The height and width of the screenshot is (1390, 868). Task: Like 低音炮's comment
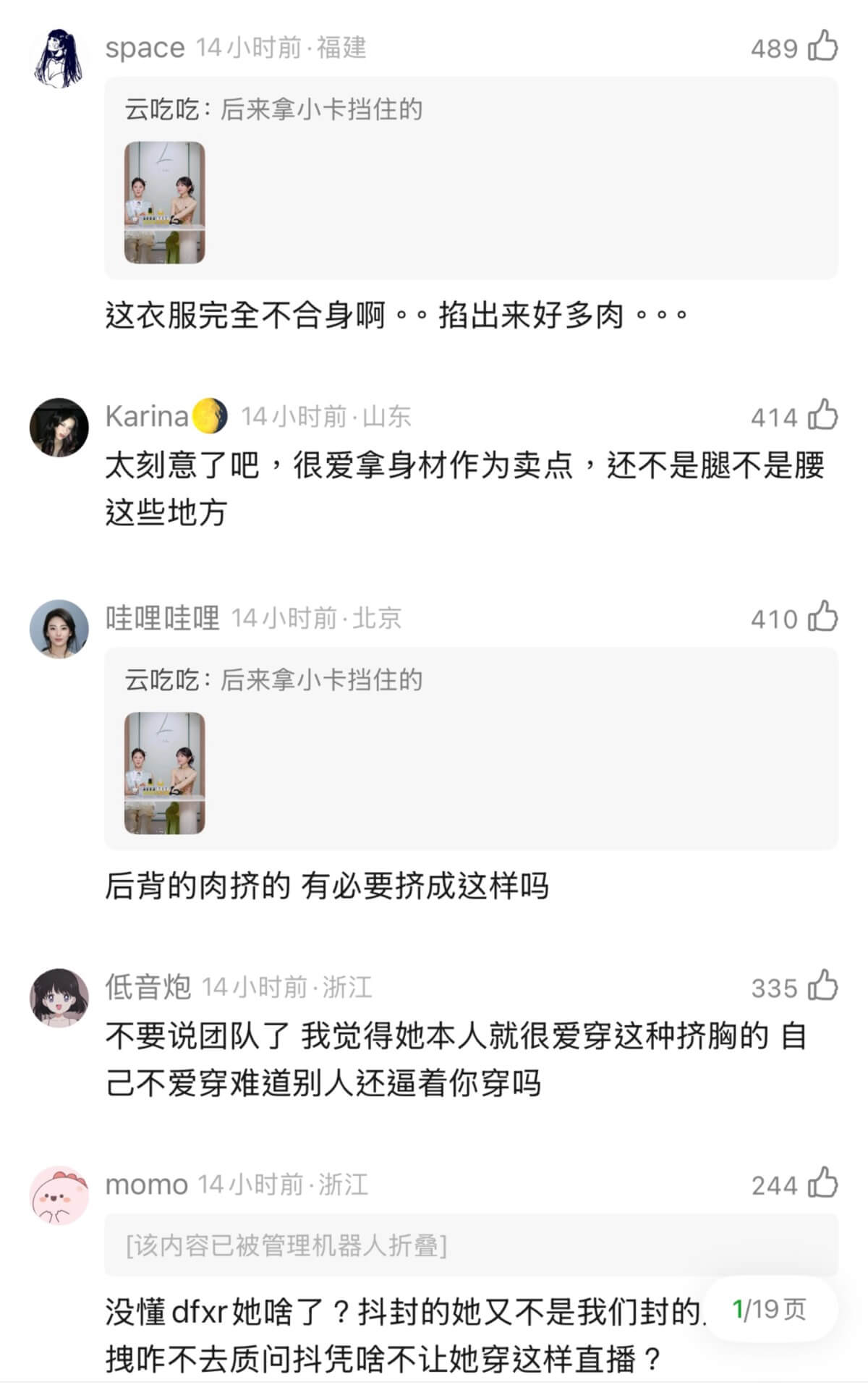(822, 987)
